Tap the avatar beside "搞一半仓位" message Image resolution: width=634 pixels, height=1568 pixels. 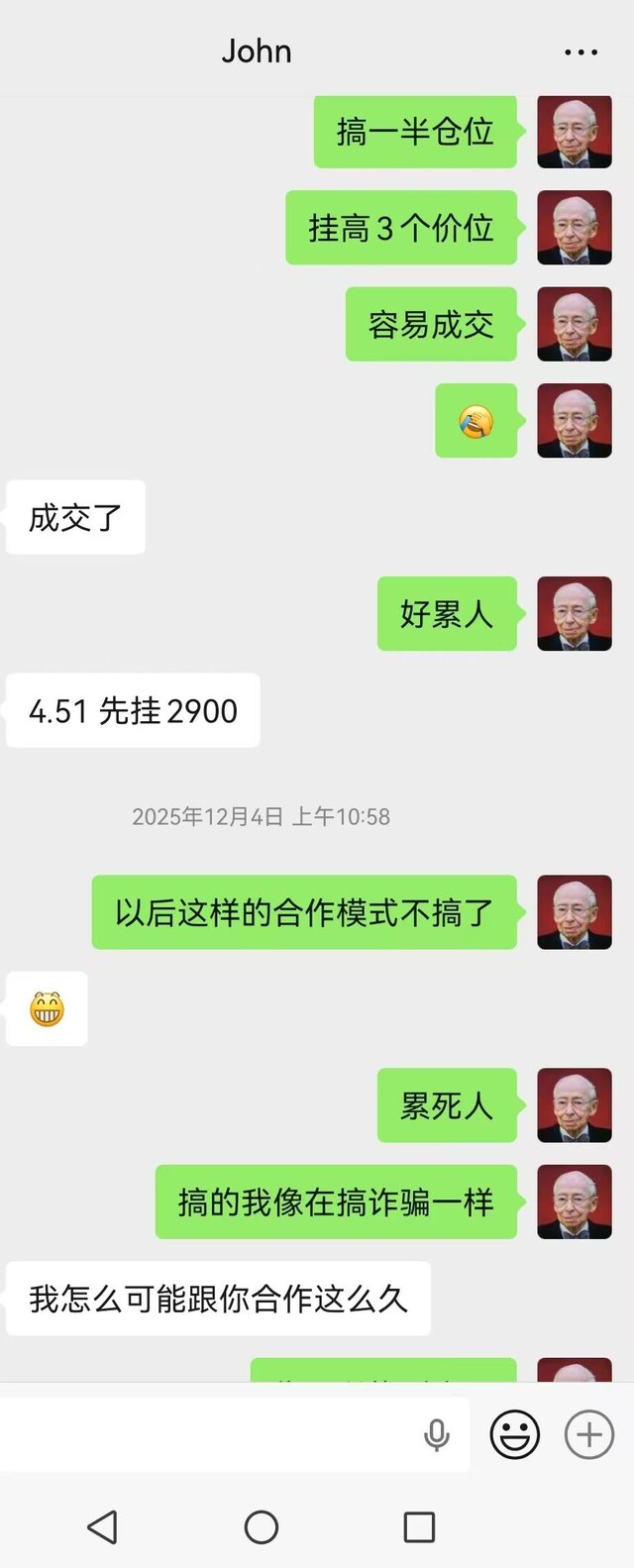coord(575,132)
